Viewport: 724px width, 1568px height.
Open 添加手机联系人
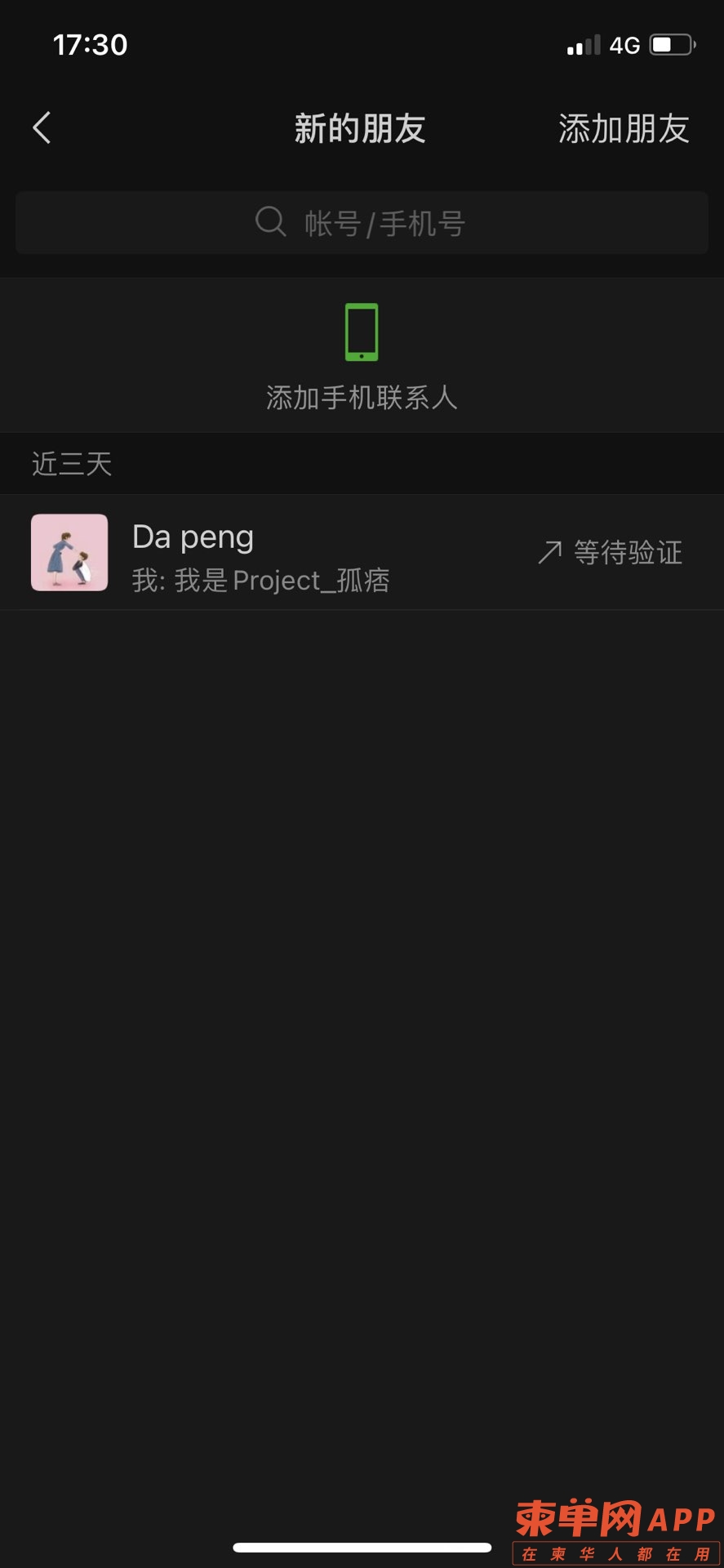point(362,355)
